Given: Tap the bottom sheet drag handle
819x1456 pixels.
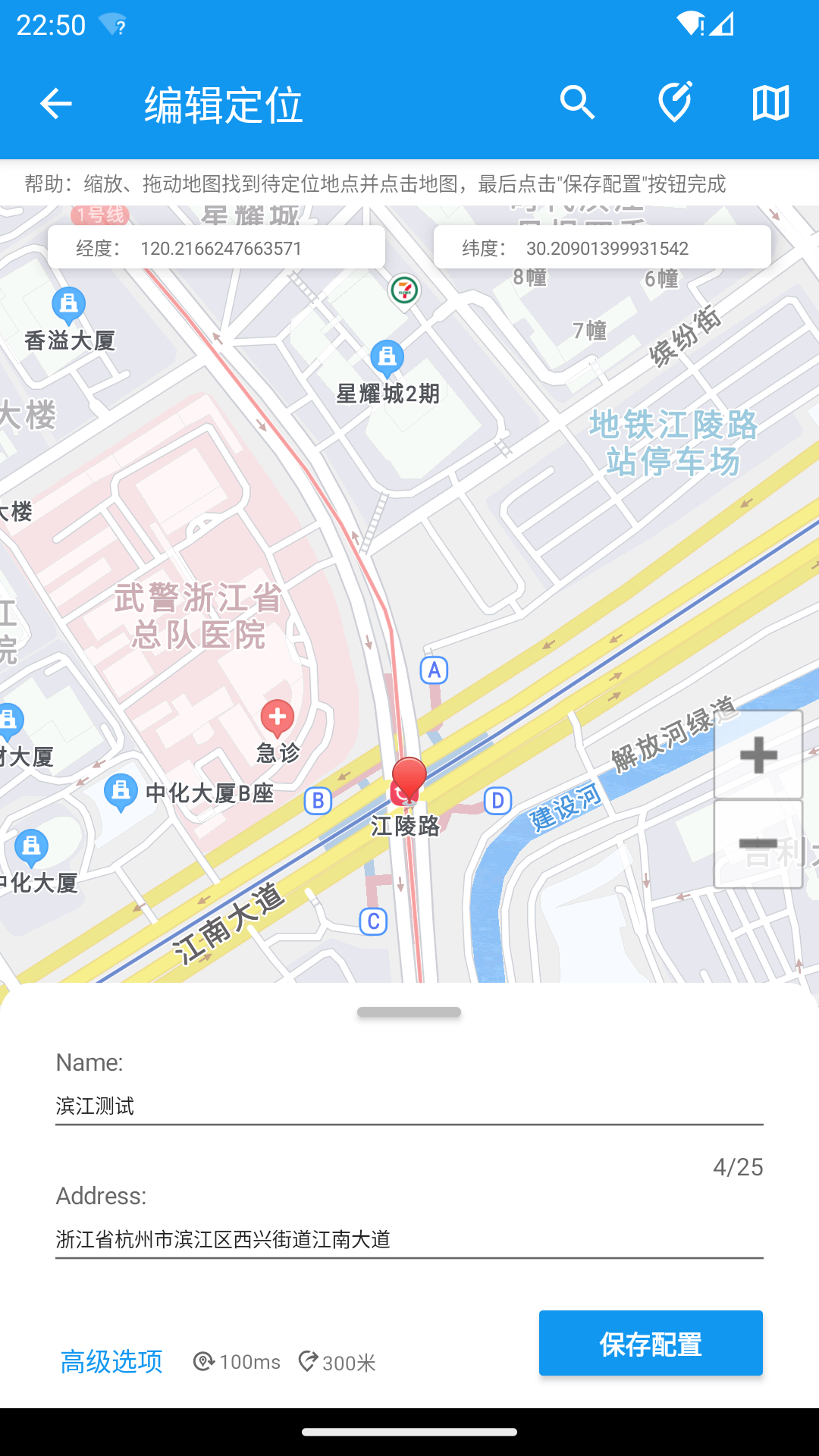Looking at the screenshot, I should pyautogui.click(x=409, y=1012).
